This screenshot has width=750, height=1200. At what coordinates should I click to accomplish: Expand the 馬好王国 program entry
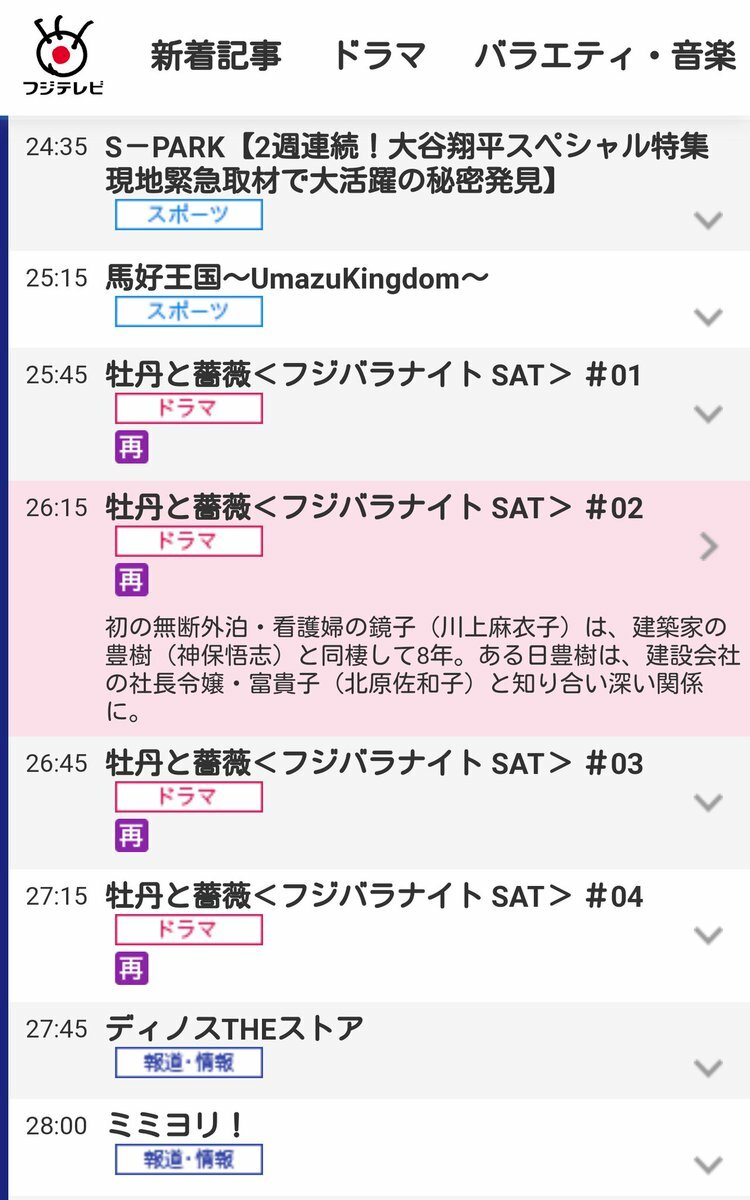[708, 317]
